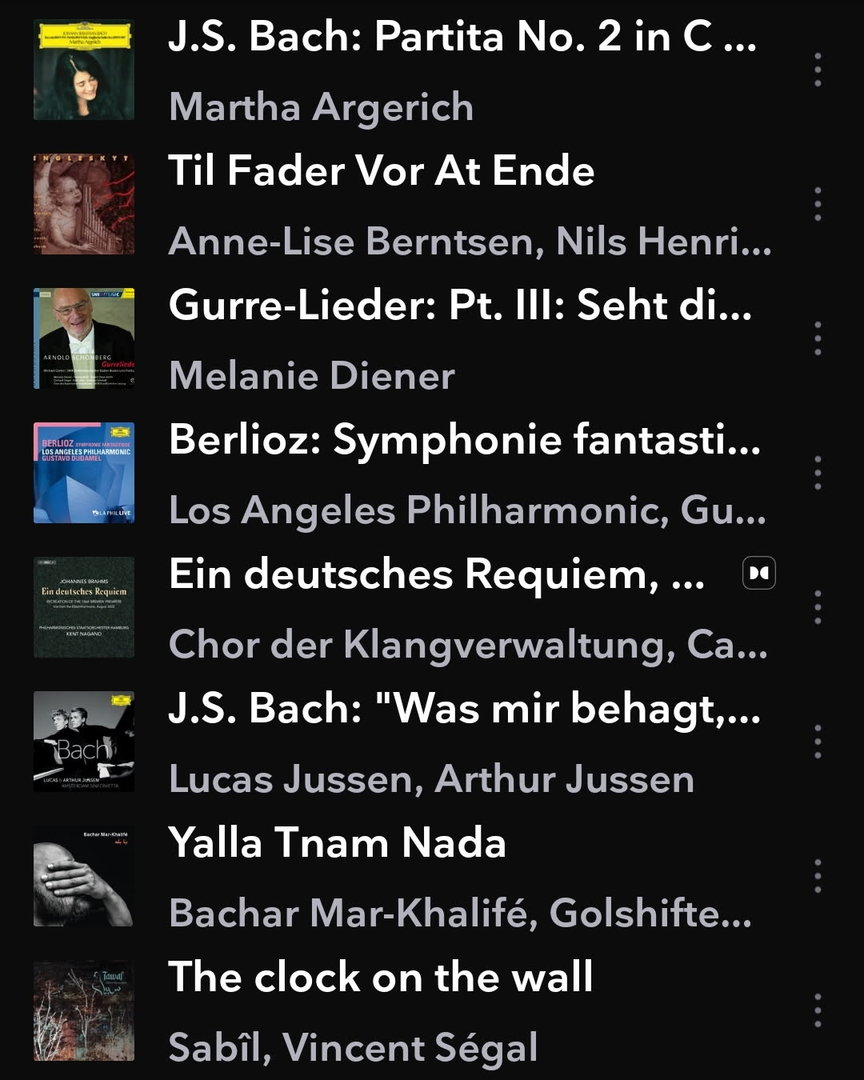The width and height of the screenshot is (864, 1080).
Task: Play The clock on the wall
Action: point(381,977)
